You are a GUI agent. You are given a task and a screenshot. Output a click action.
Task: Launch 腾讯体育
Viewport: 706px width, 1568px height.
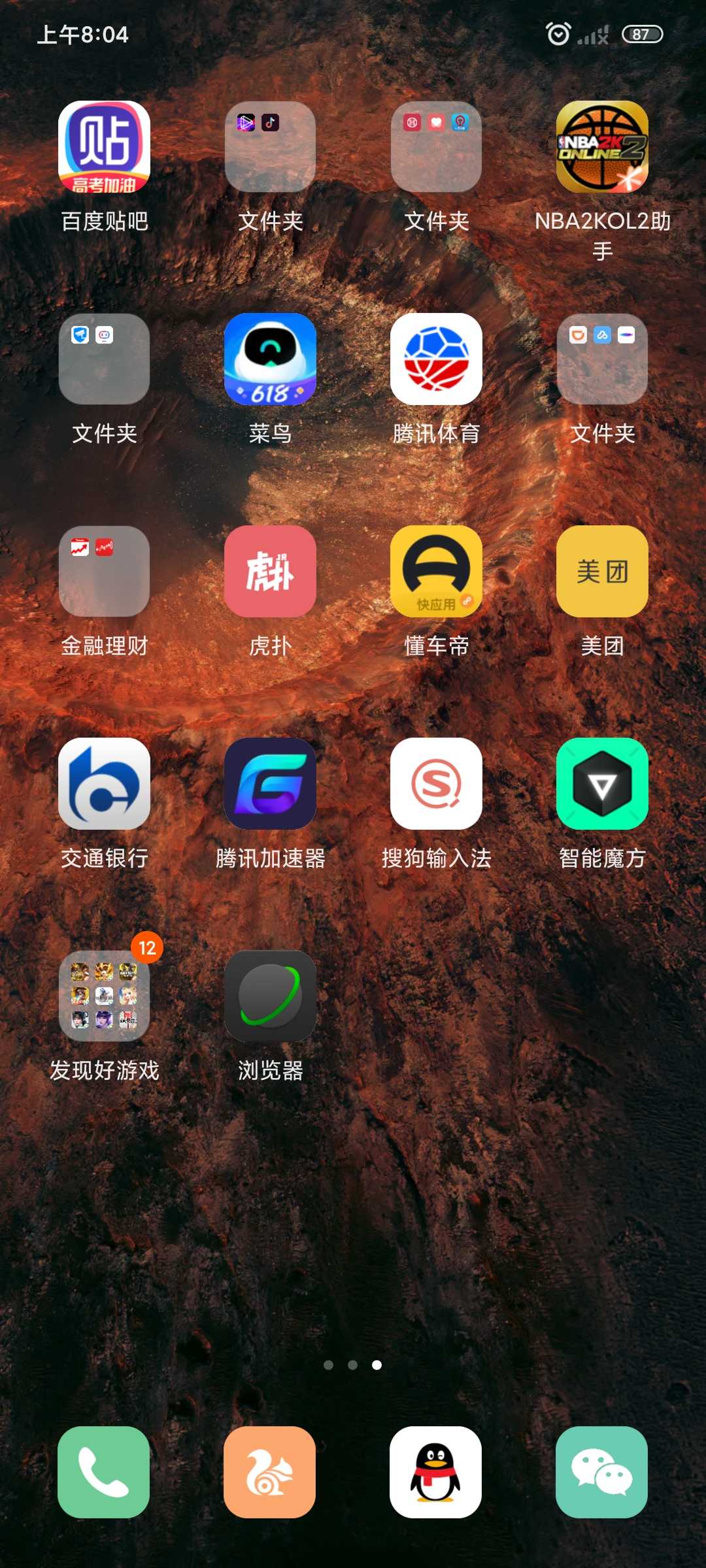pos(436,359)
